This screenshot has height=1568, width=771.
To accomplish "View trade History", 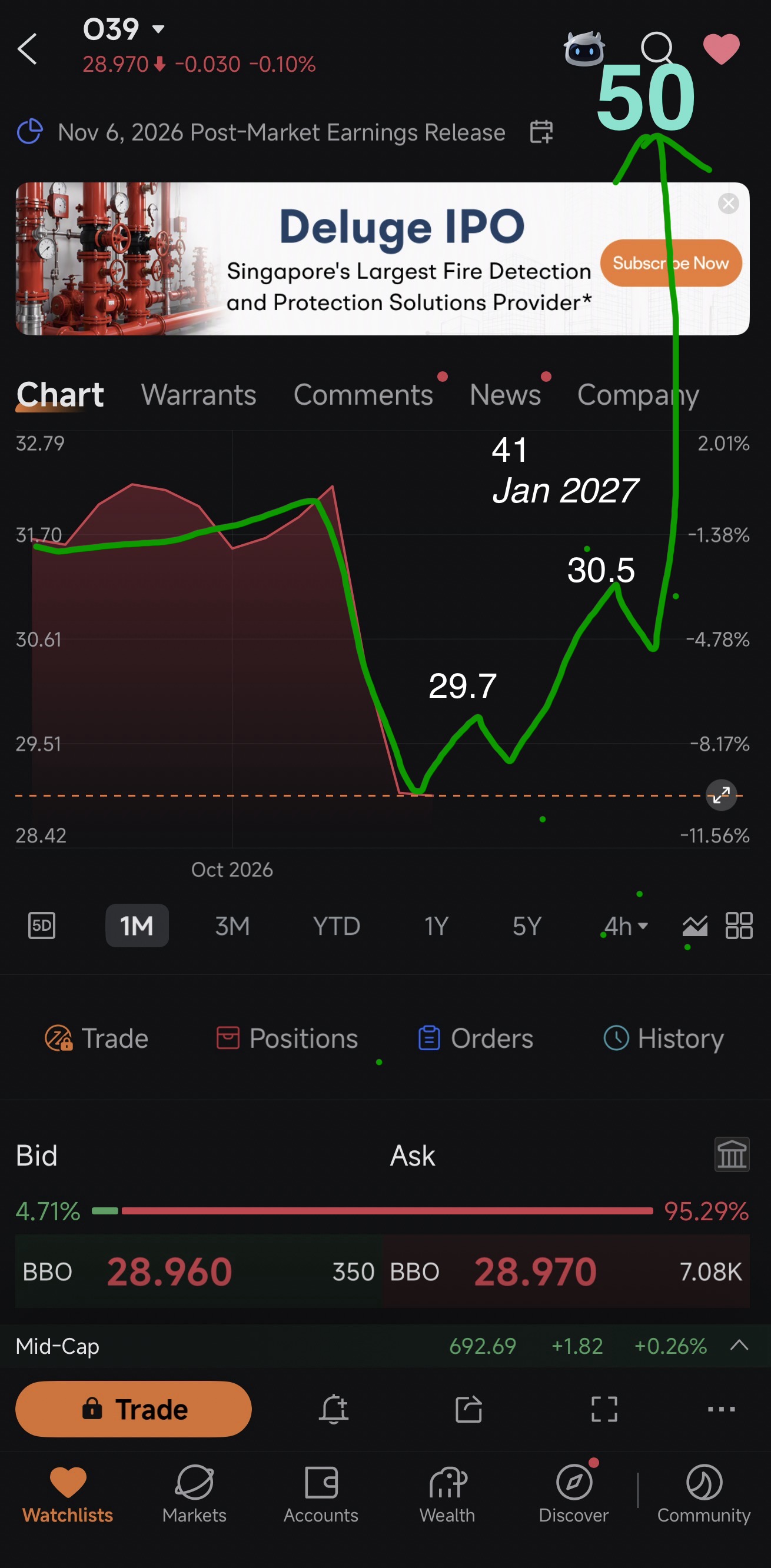I will pos(663,1038).
